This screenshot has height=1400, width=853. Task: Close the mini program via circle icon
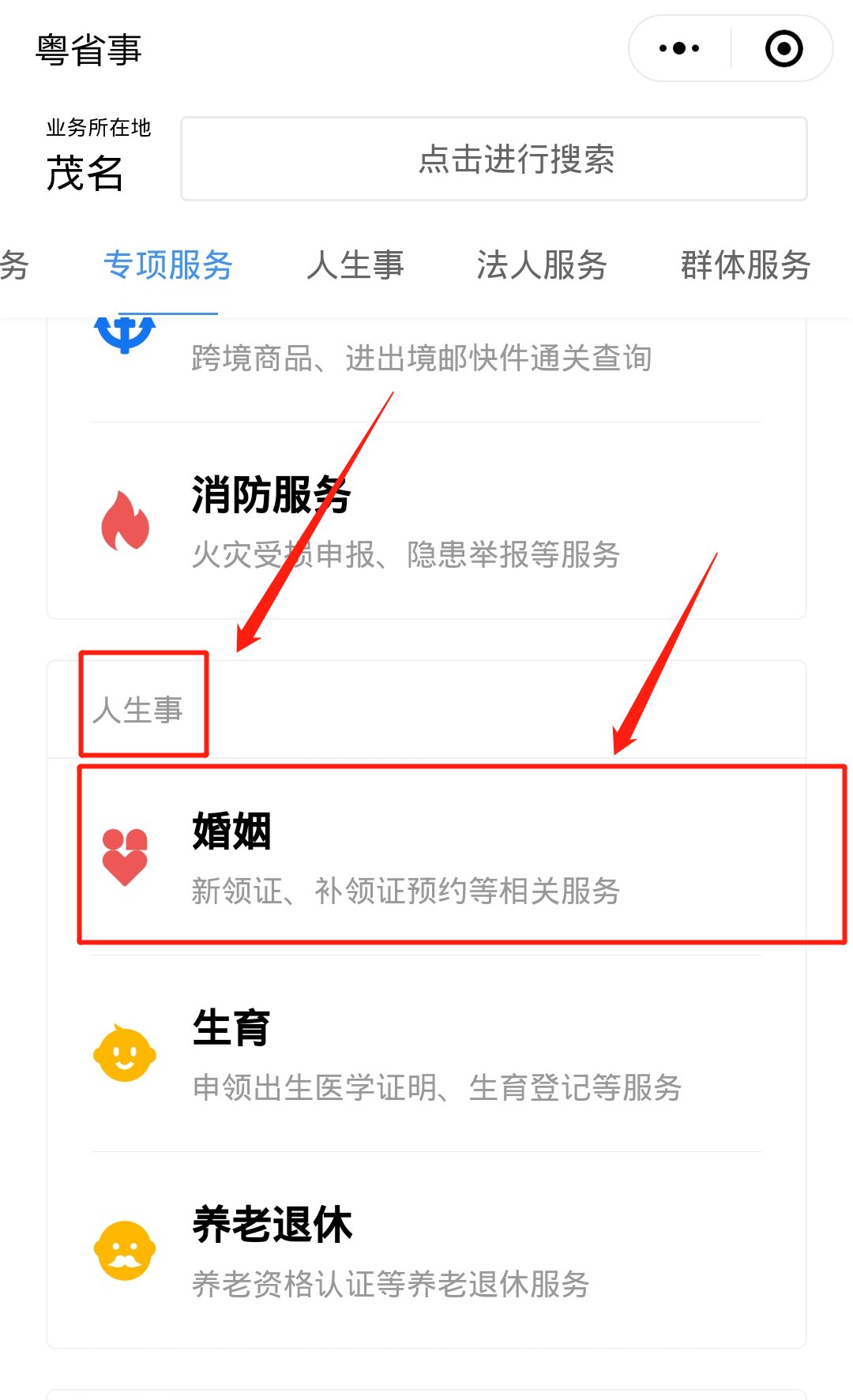click(783, 49)
